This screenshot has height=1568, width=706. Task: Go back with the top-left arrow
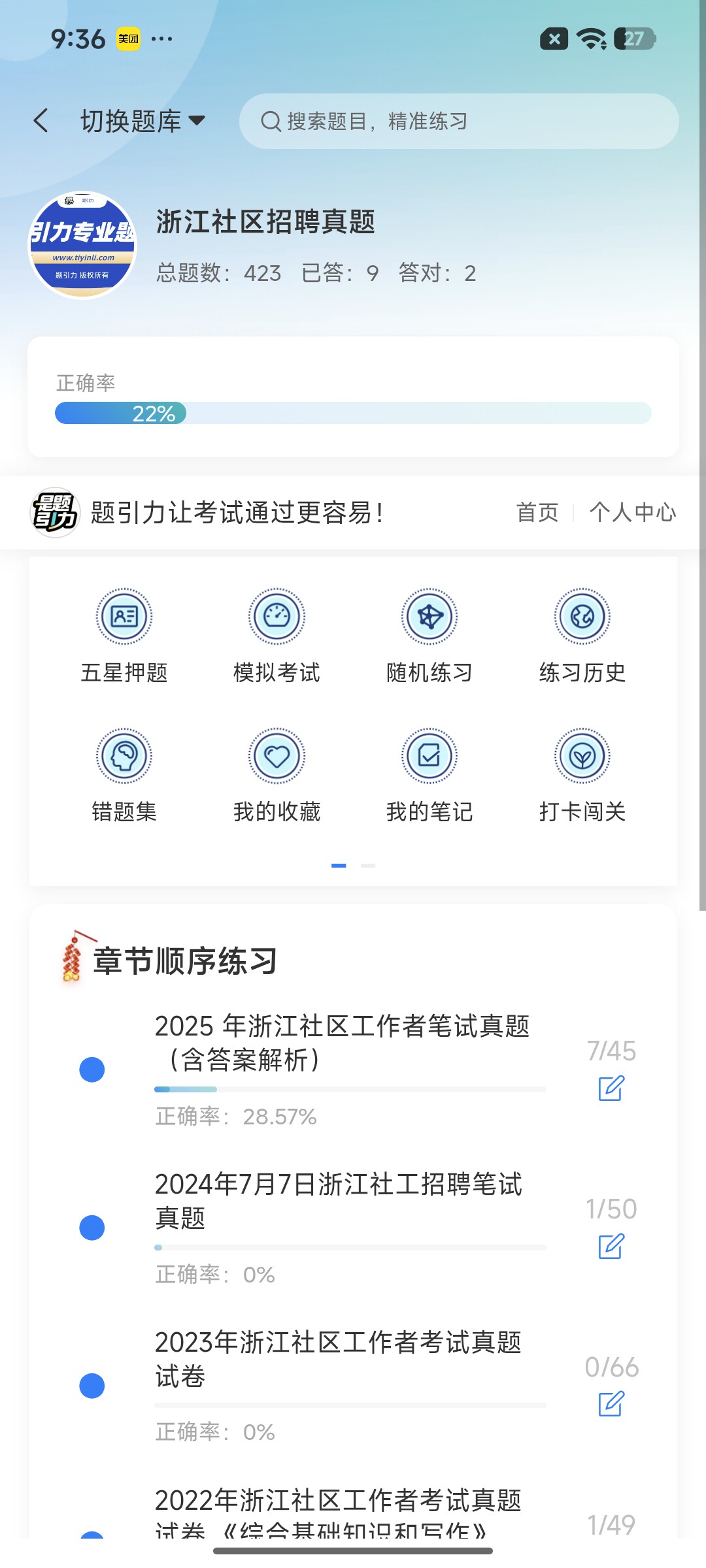[41, 121]
